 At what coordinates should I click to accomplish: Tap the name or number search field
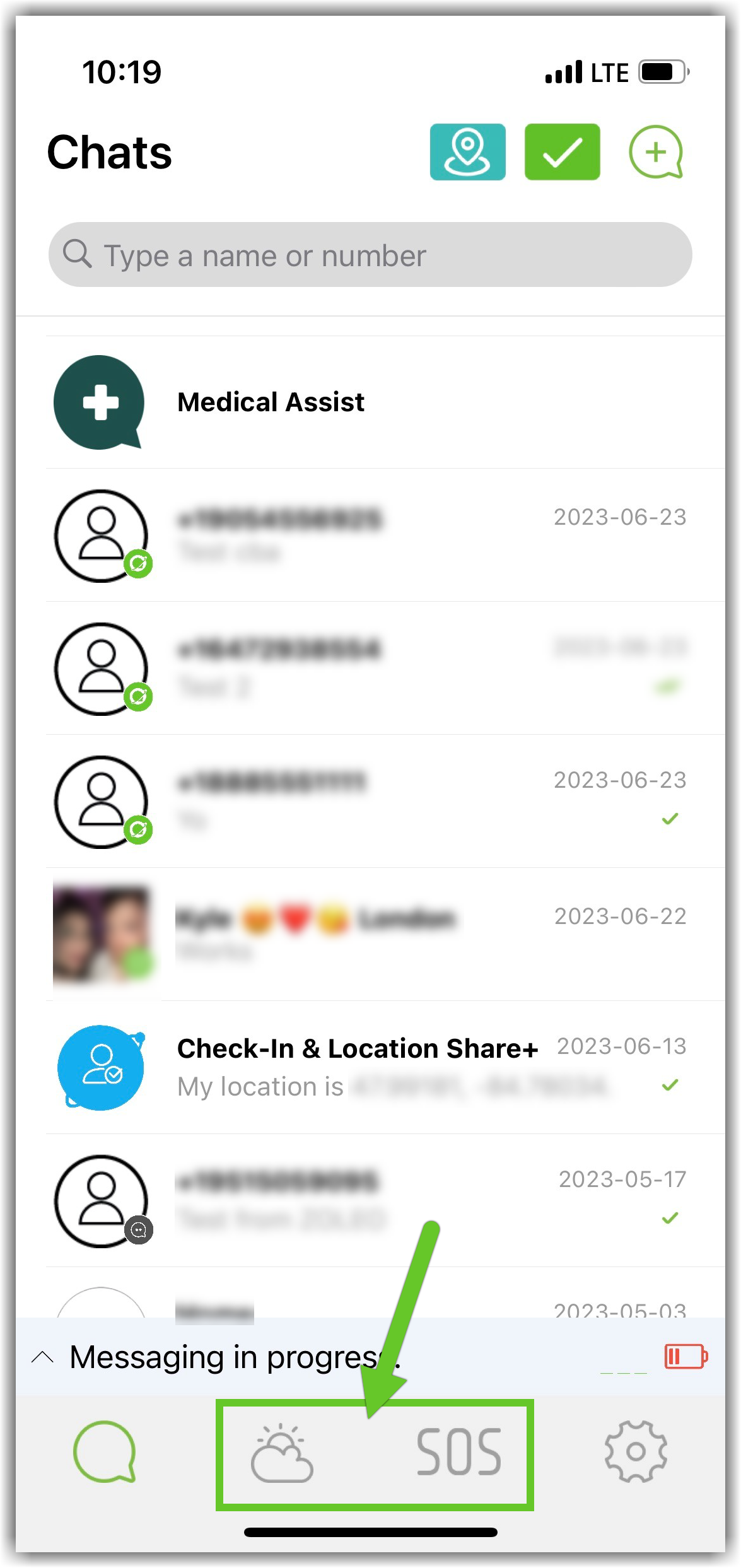click(x=370, y=255)
